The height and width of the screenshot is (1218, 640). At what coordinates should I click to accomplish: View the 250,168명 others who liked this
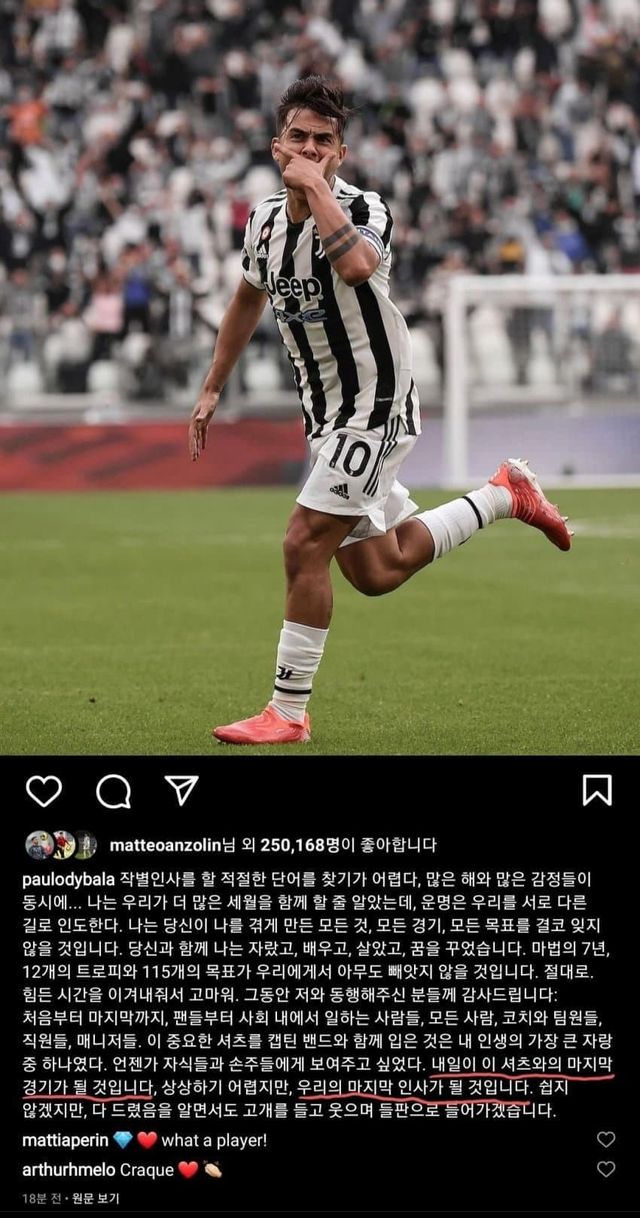point(294,845)
